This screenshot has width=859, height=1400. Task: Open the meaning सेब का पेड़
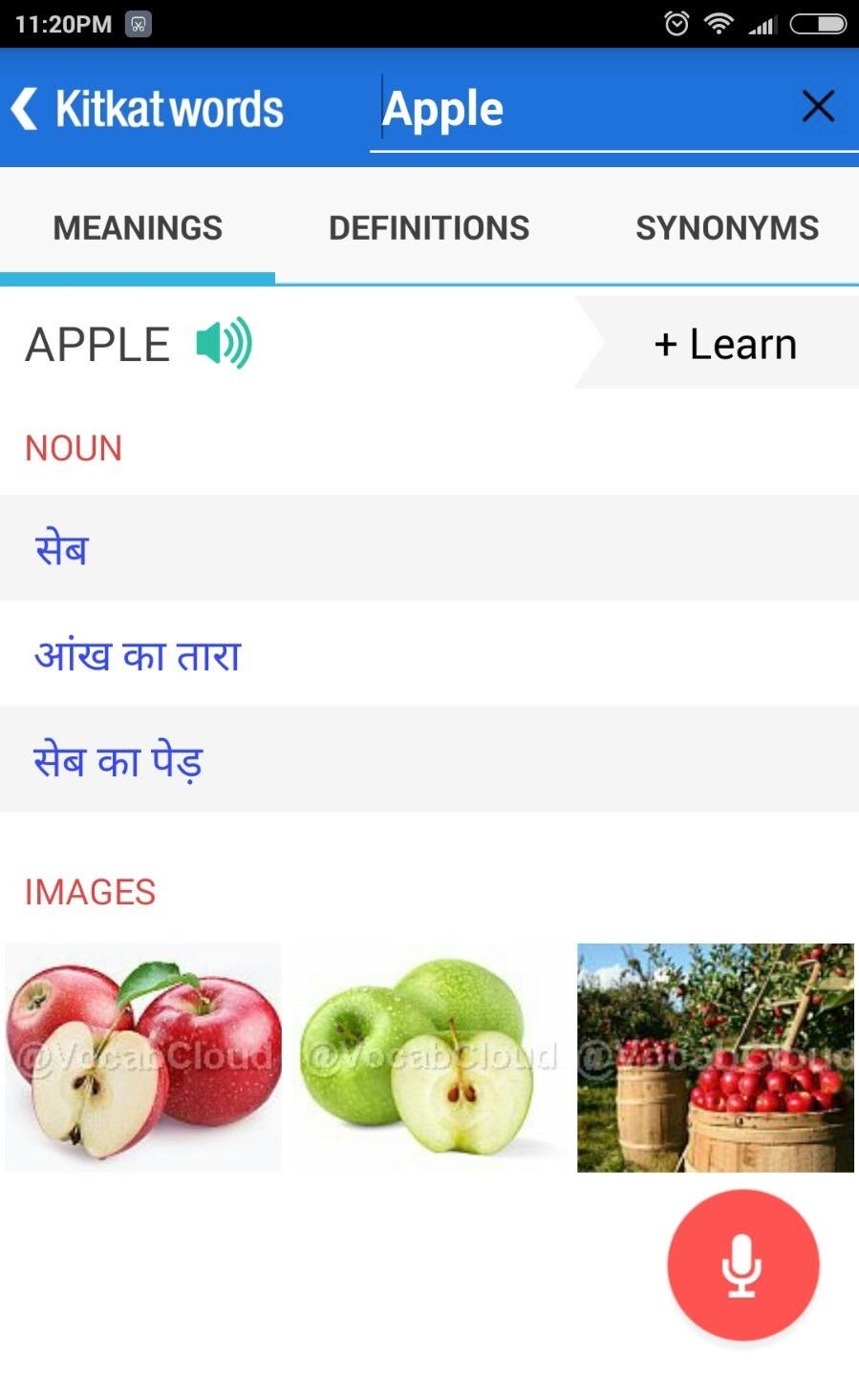[x=429, y=760]
